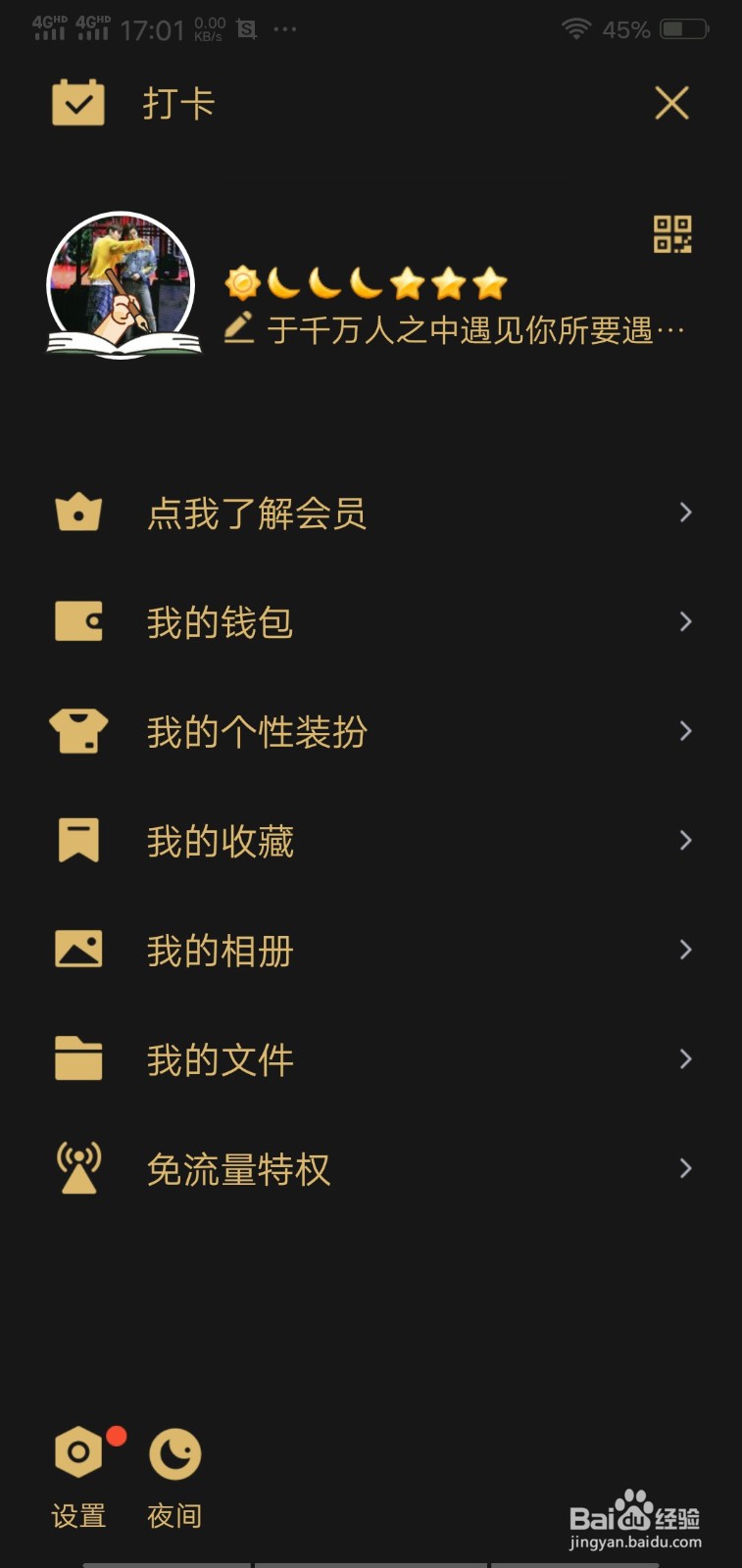Viewport: 742px width, 1568px height.
Task: Open the folder icon beside 我的文件
Action: pos(78,1058)
